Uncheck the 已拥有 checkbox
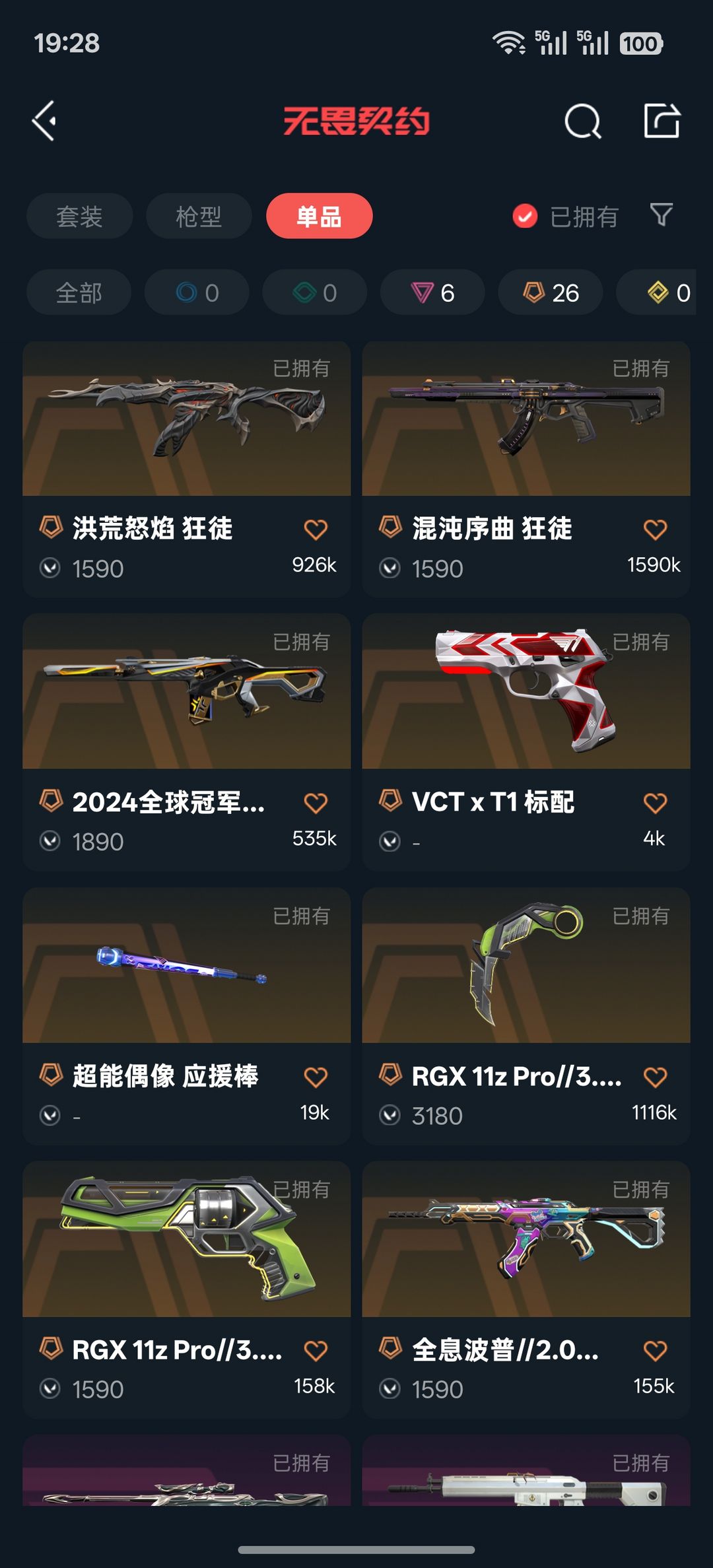The image size is (713, 1568). click(x=525, y=216)
